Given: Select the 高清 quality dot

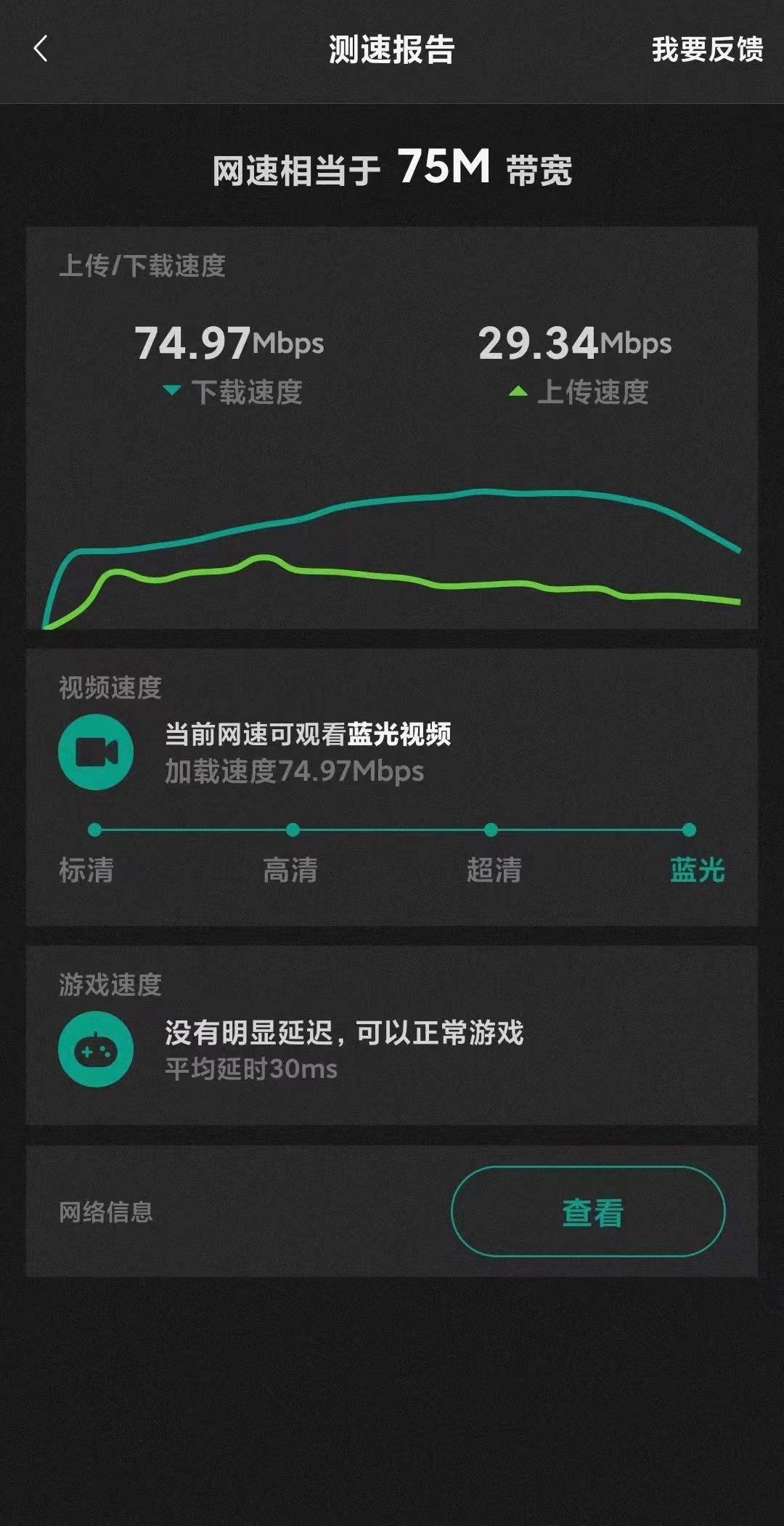Looking at the screenshot, I should [293, 827].
